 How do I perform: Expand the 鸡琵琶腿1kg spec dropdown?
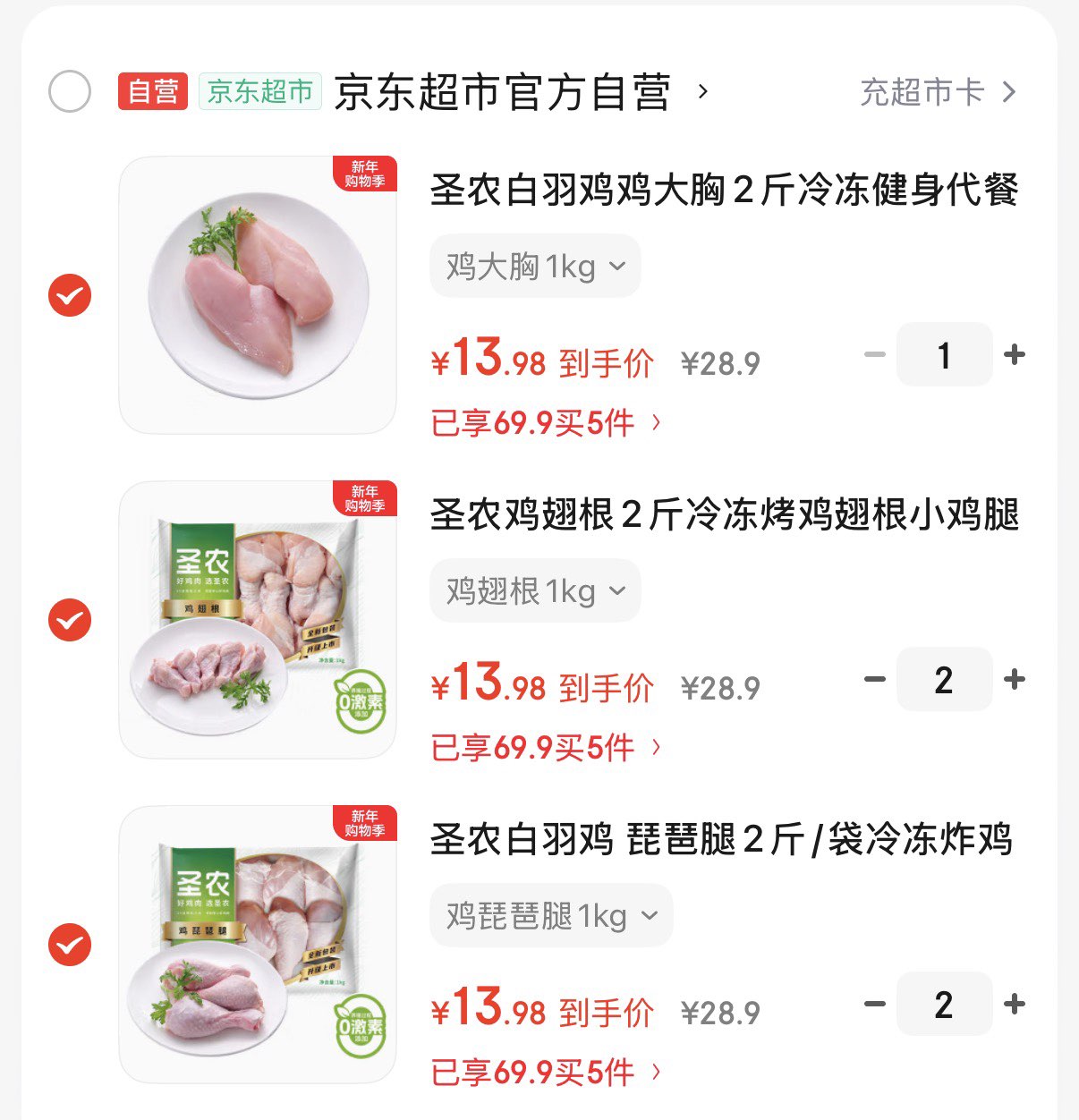(551, 916)
